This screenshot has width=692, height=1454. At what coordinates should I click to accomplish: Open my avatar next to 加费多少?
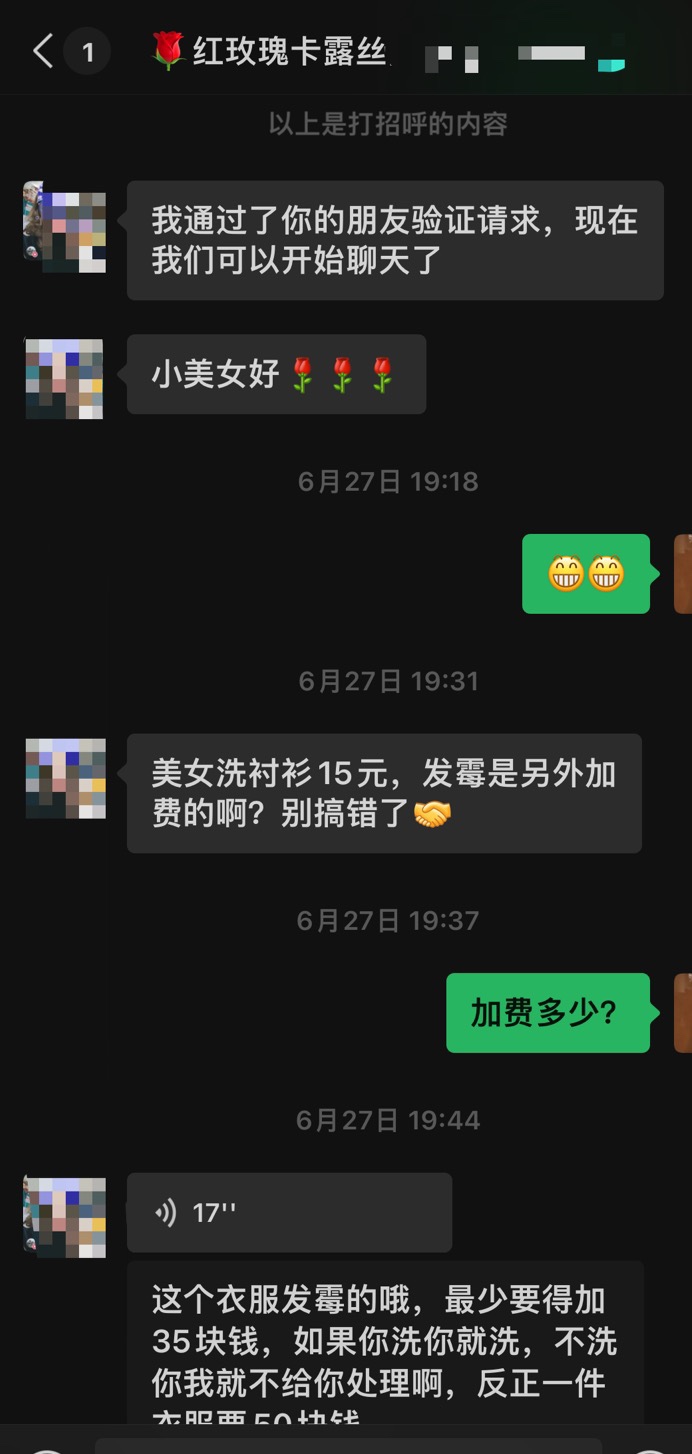click(683, 1013)
